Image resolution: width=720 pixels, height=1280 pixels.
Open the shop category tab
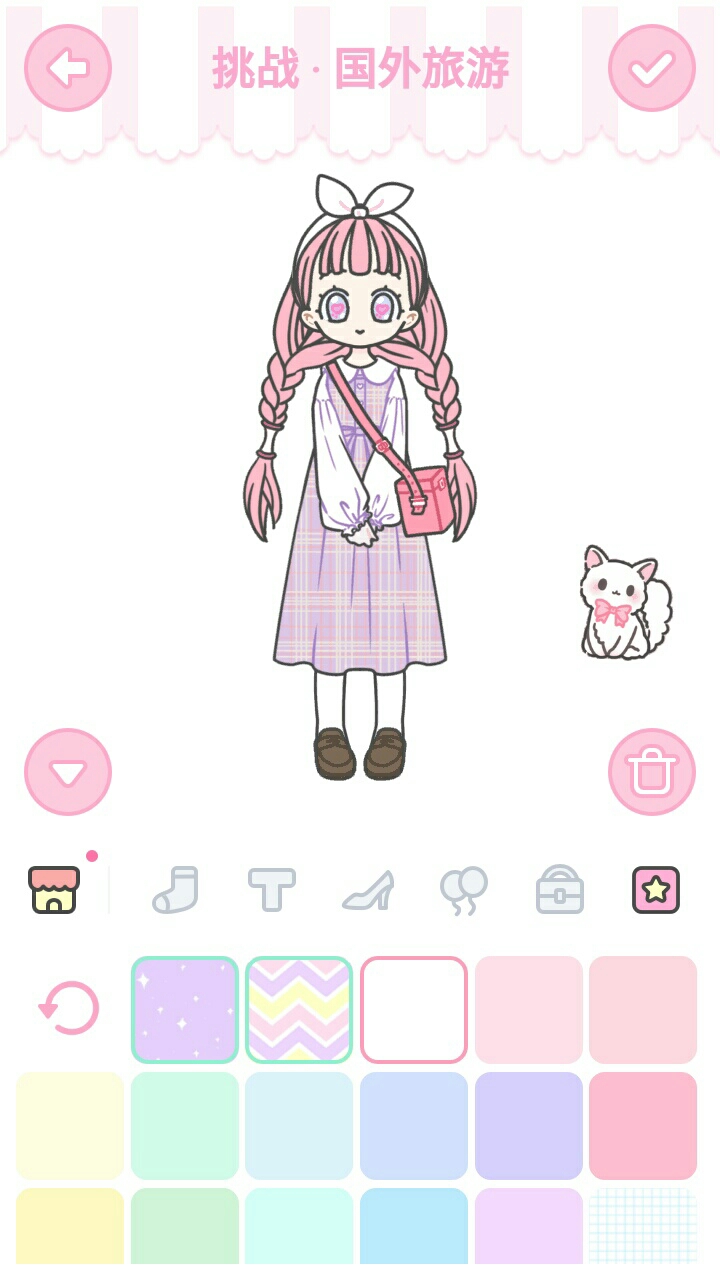point(54,889)
